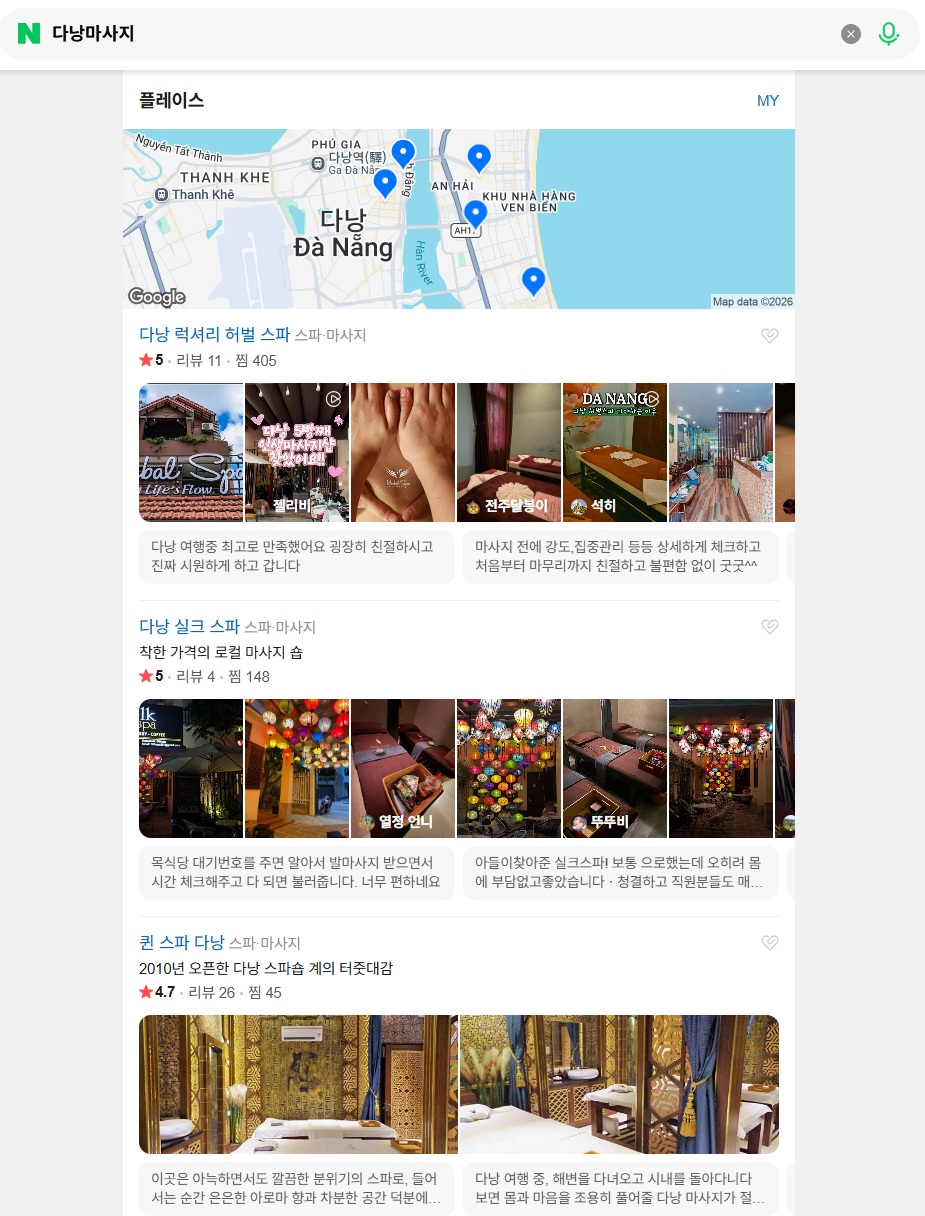The image size is (925, 1216).
Task: Save 퀸 스파 다낭 with the heart icon
Action: coord(769,943)
